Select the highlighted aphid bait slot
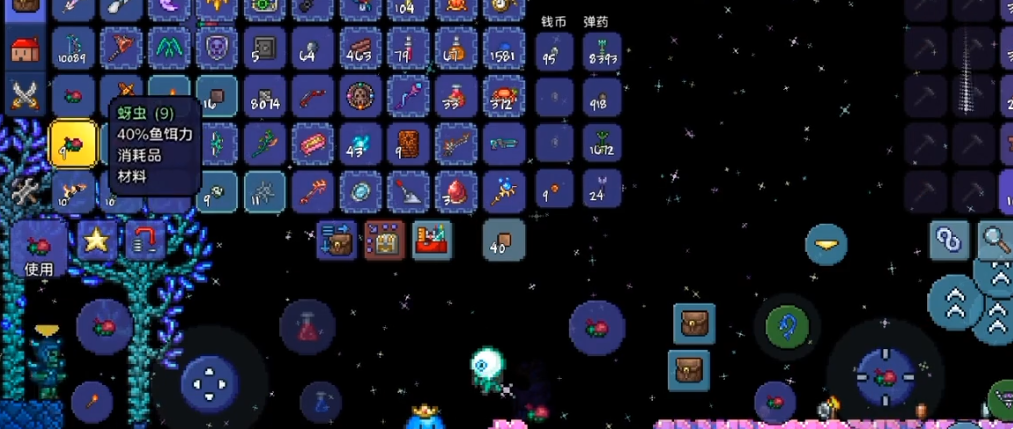The height and width of the screenshot is (429, 1013). (x=73, y=144)
